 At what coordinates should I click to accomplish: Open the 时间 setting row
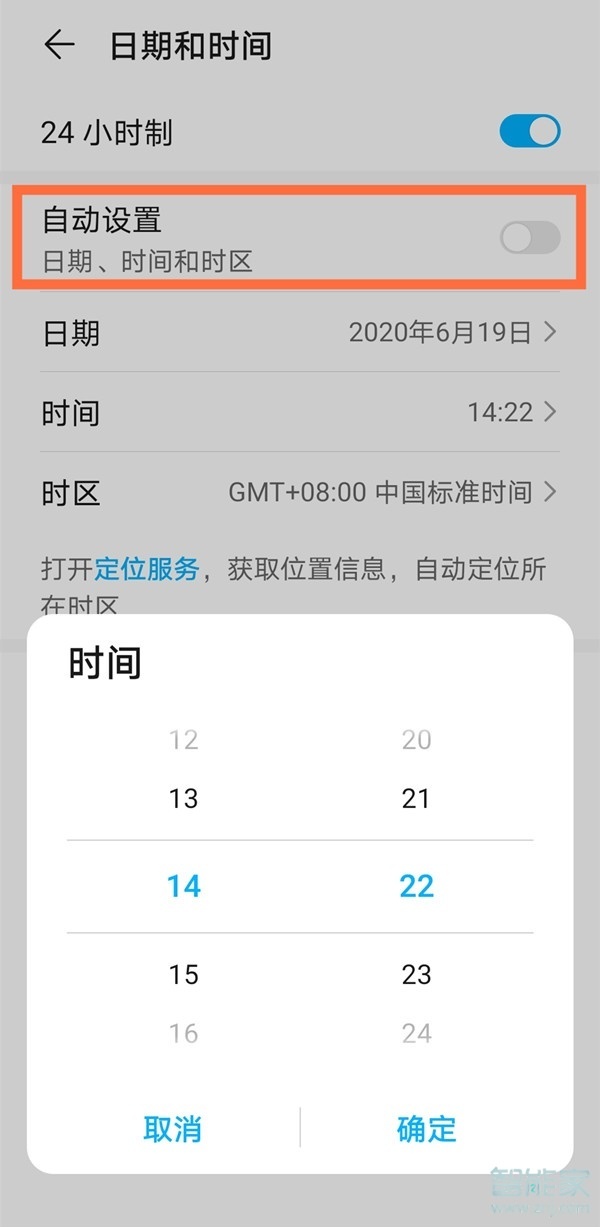[300, 412]
